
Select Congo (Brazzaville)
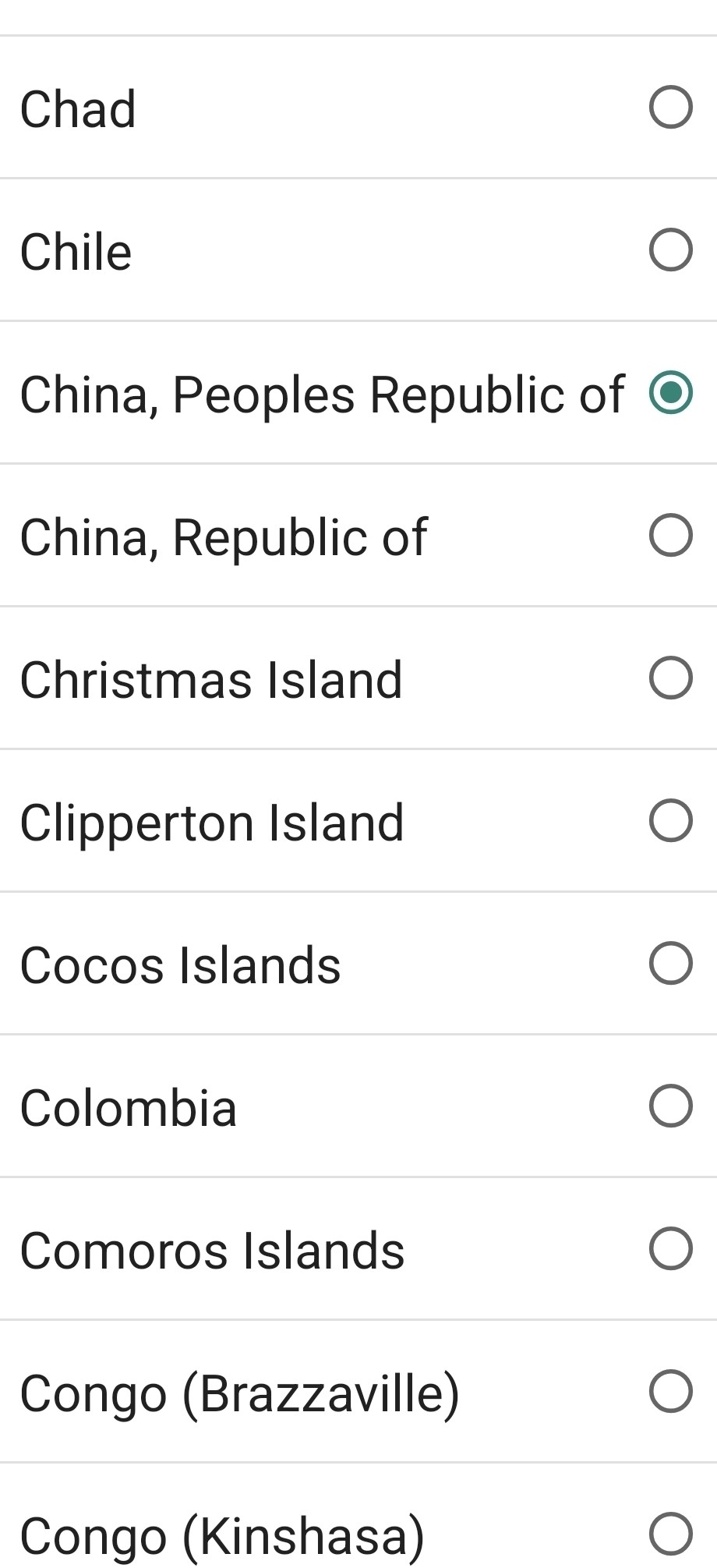point(670,1391)
